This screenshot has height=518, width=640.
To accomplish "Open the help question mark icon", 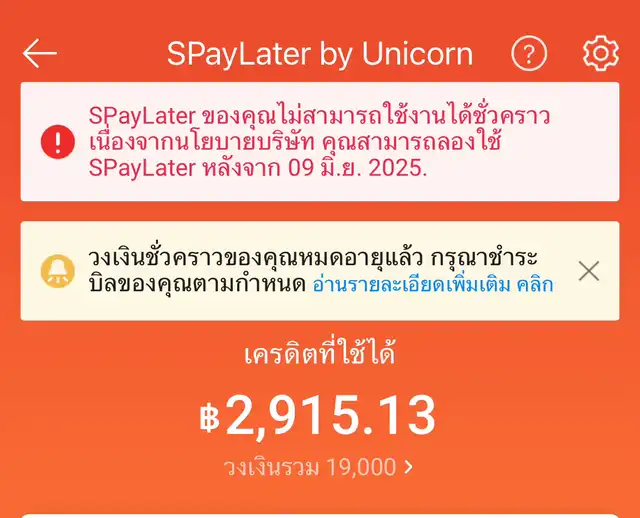I will (529, 54).
